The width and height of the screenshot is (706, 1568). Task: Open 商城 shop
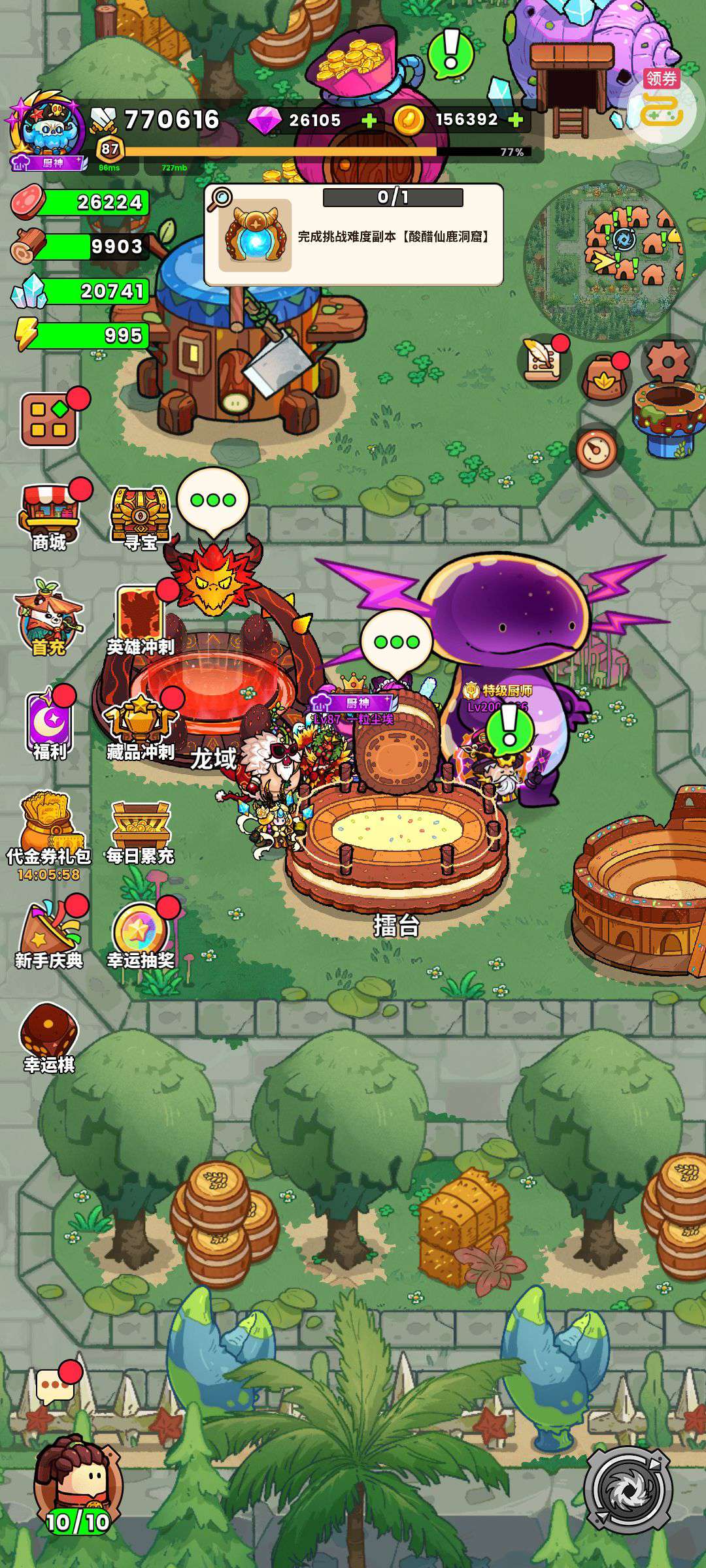(50, 516)
